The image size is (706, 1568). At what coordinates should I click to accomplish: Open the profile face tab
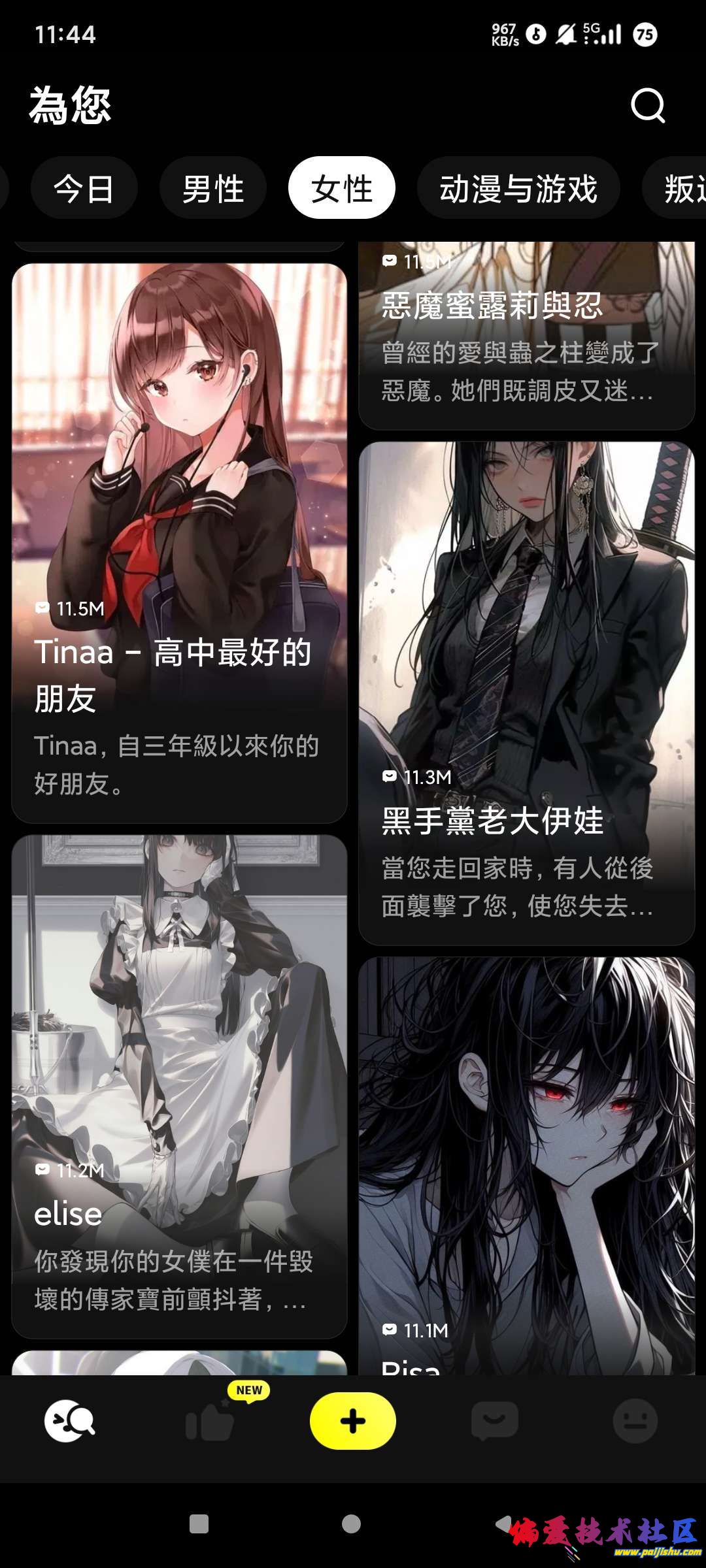(635, 1421)
